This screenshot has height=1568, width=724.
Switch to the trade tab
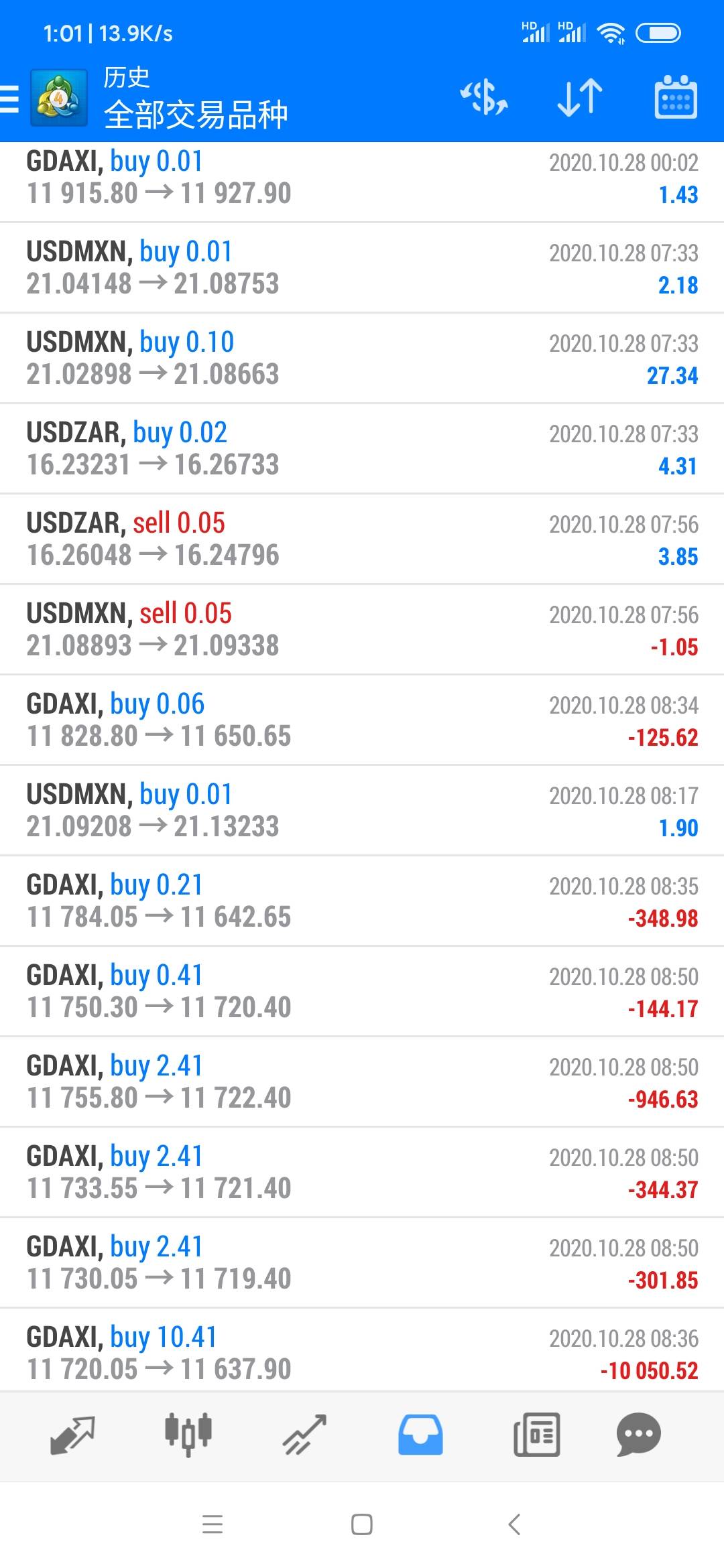304,1435
